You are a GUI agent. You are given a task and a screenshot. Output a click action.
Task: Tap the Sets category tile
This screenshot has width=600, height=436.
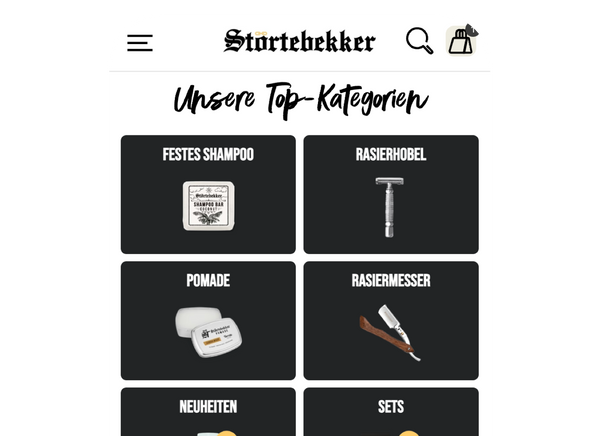(391, 412)
